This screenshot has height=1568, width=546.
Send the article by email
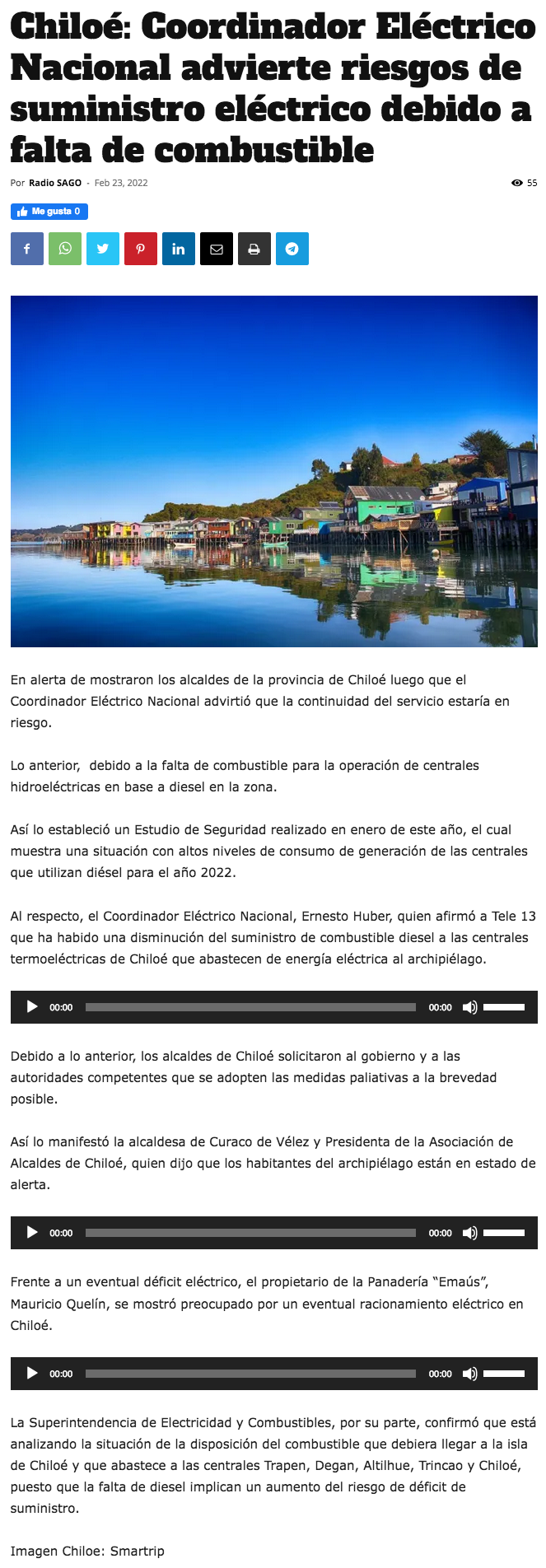click(217, 249)
